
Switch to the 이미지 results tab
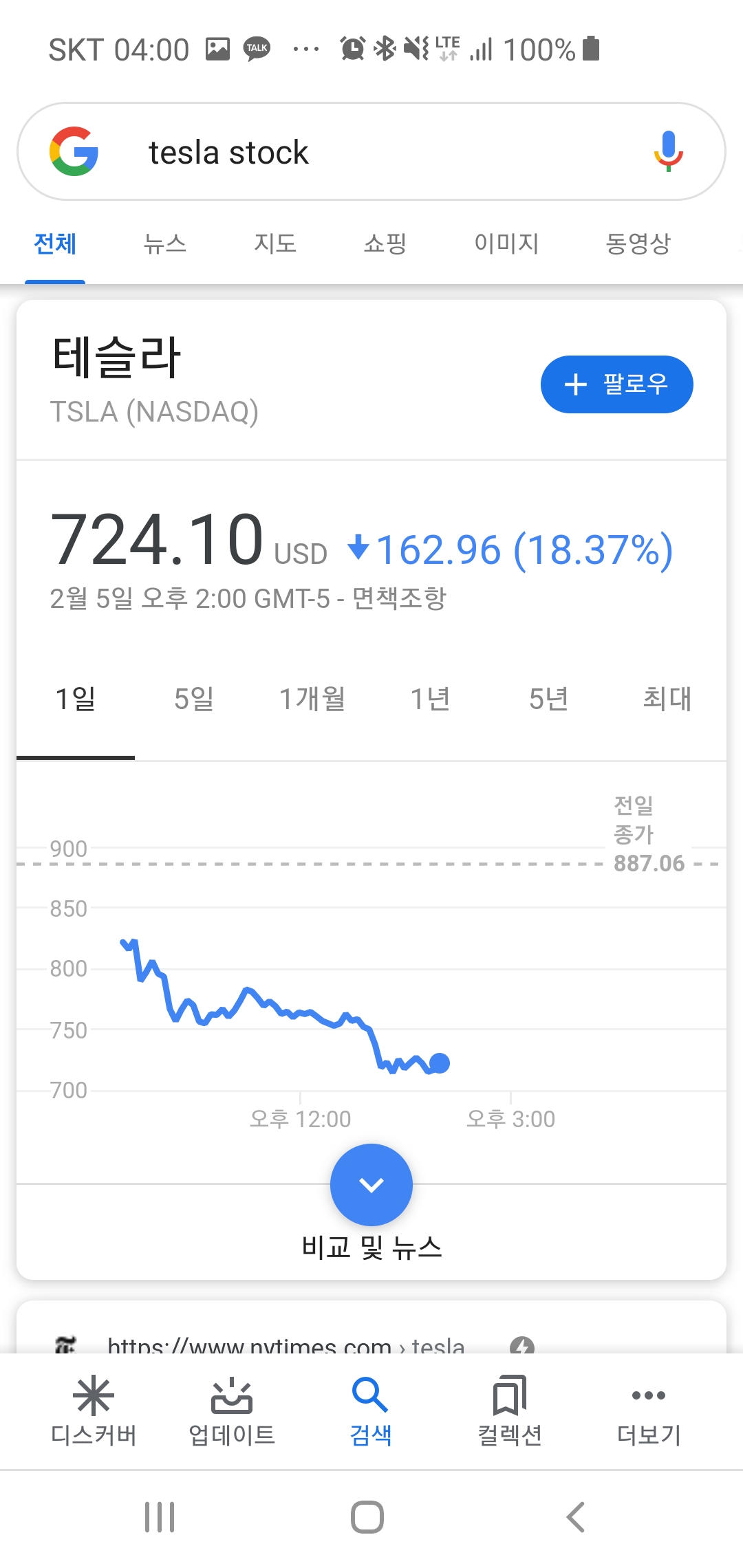click(x=506, y=243)
